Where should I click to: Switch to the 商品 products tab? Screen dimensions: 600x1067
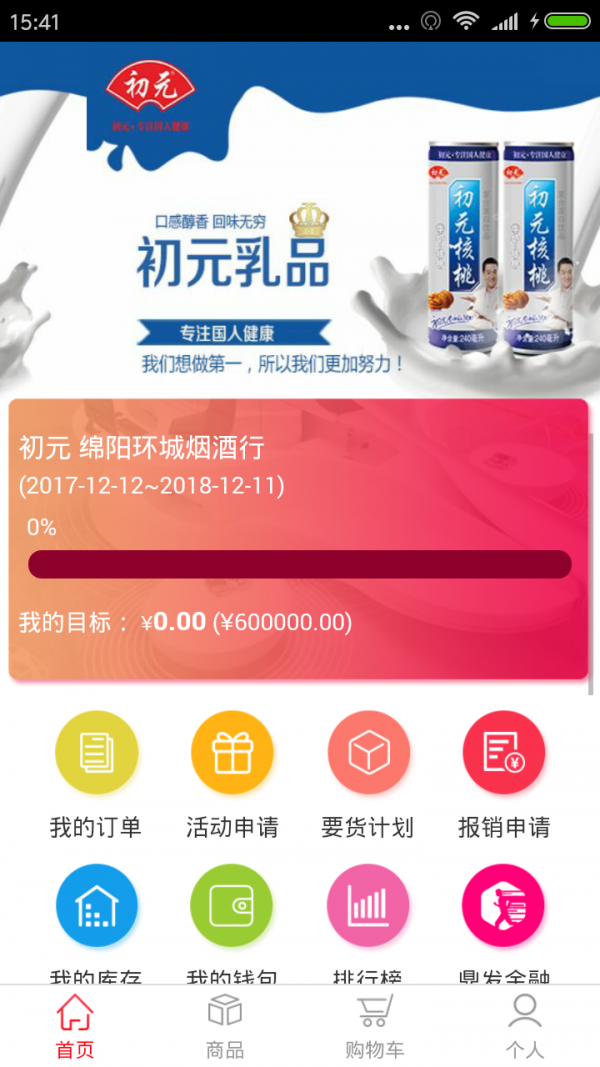pos(225,1027)
